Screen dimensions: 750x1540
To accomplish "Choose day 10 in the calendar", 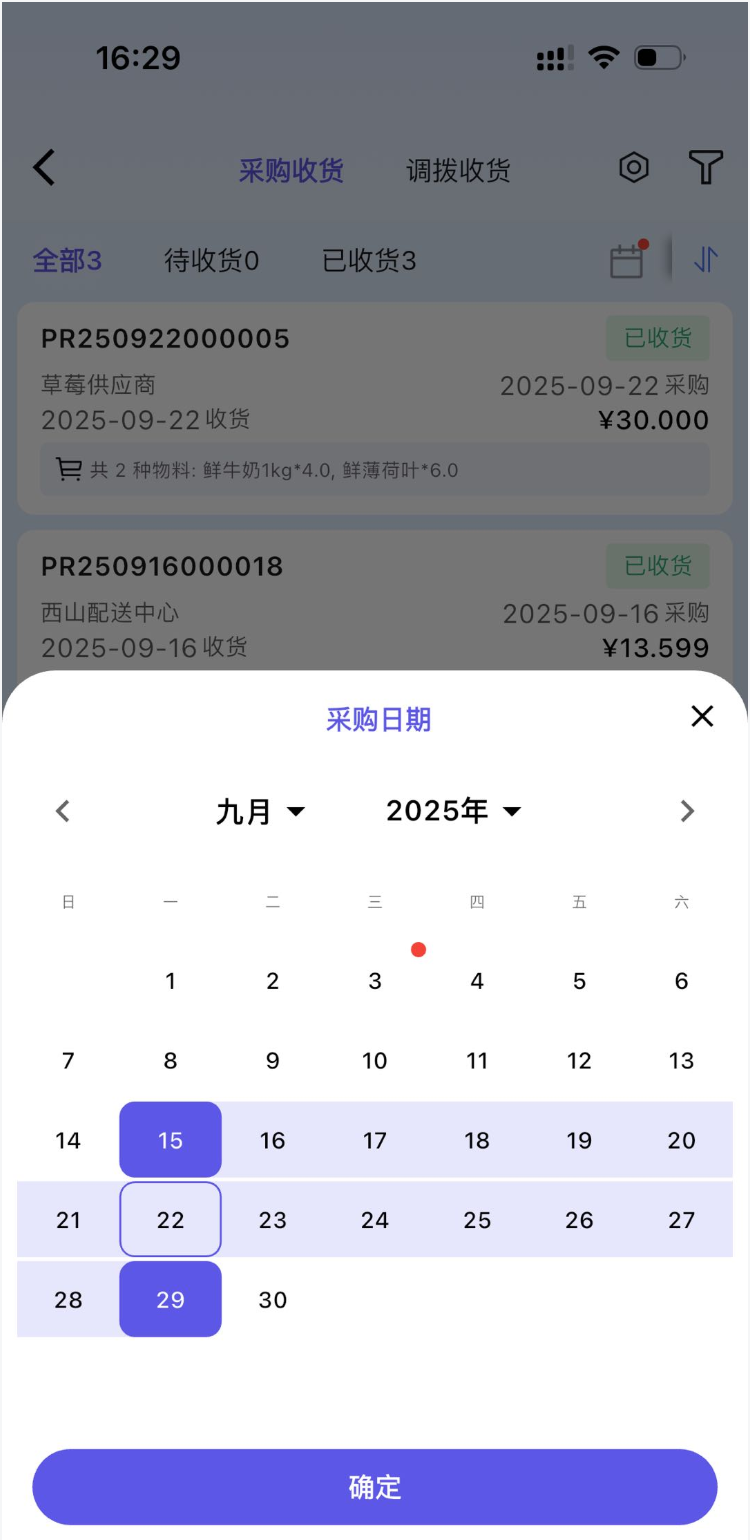I will click(x=375, y=1061).
